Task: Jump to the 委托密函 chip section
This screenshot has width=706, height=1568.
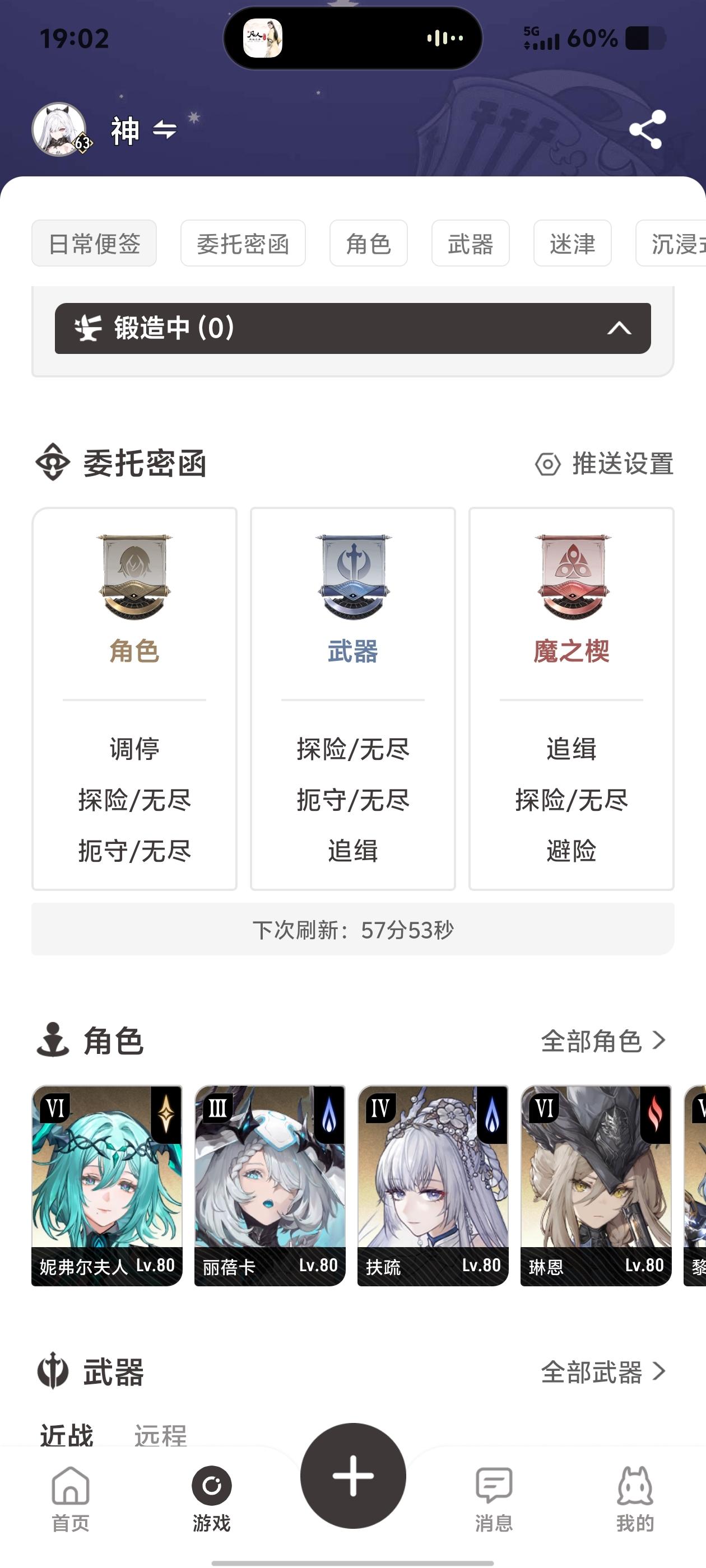Action: 243,244
